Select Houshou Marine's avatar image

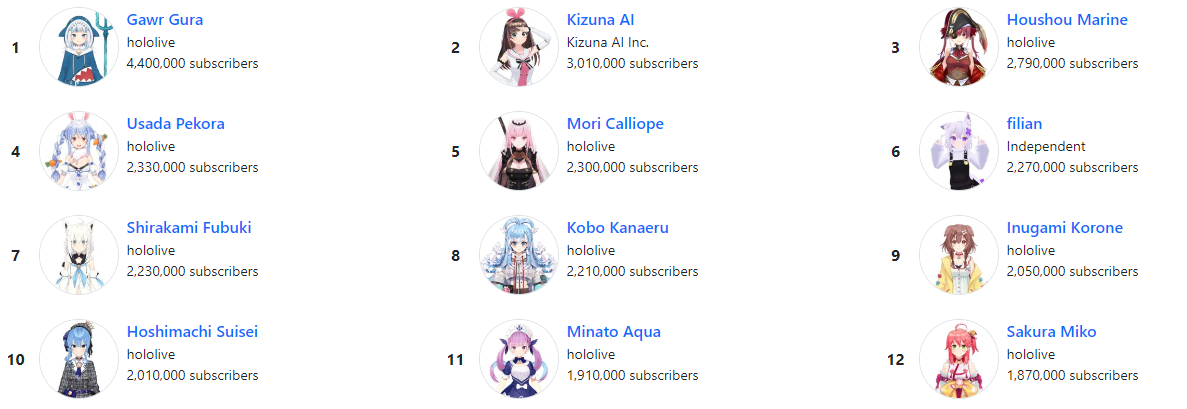click(x=958, y=47)
